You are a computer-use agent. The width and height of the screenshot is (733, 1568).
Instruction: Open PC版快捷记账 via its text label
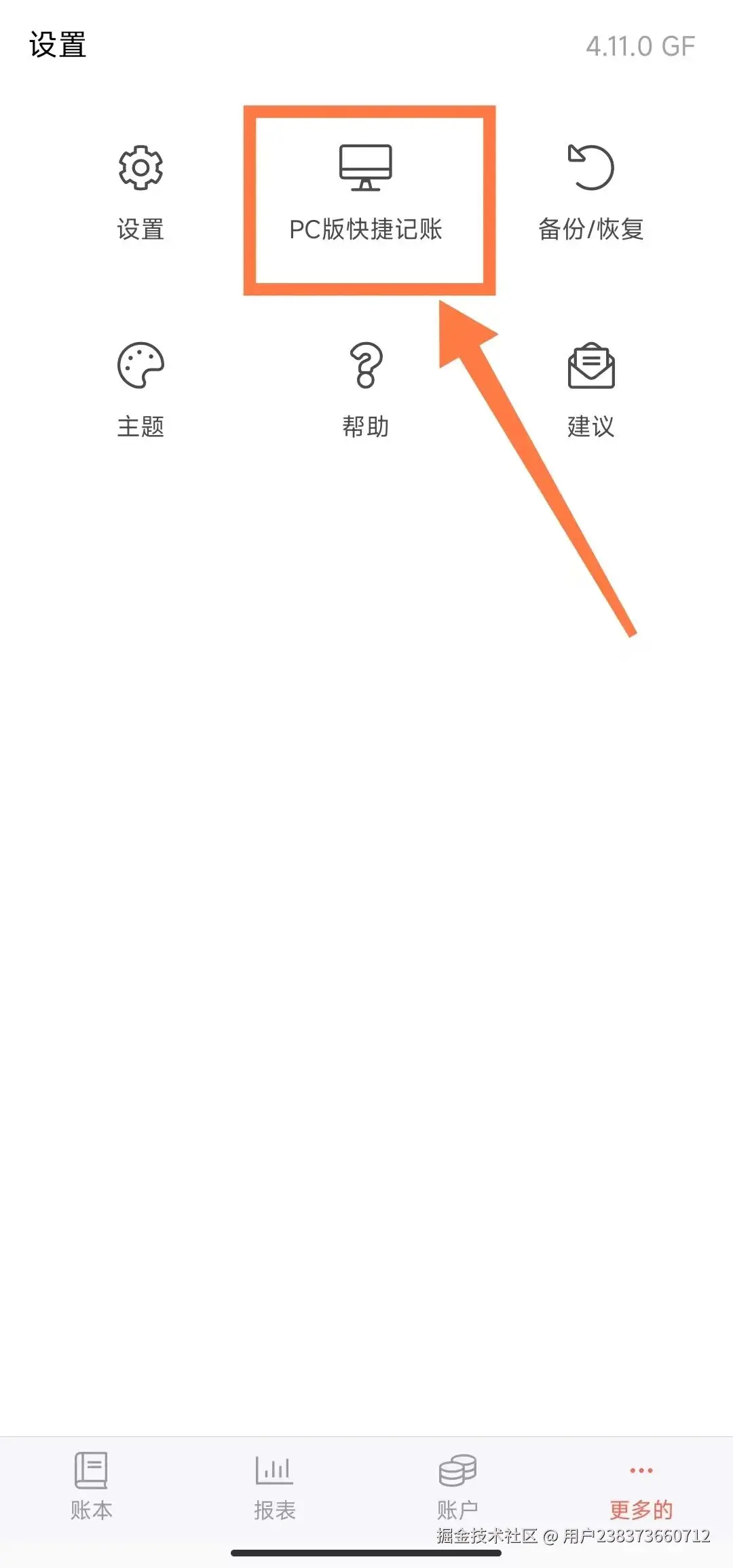click(x=366, y=228)
